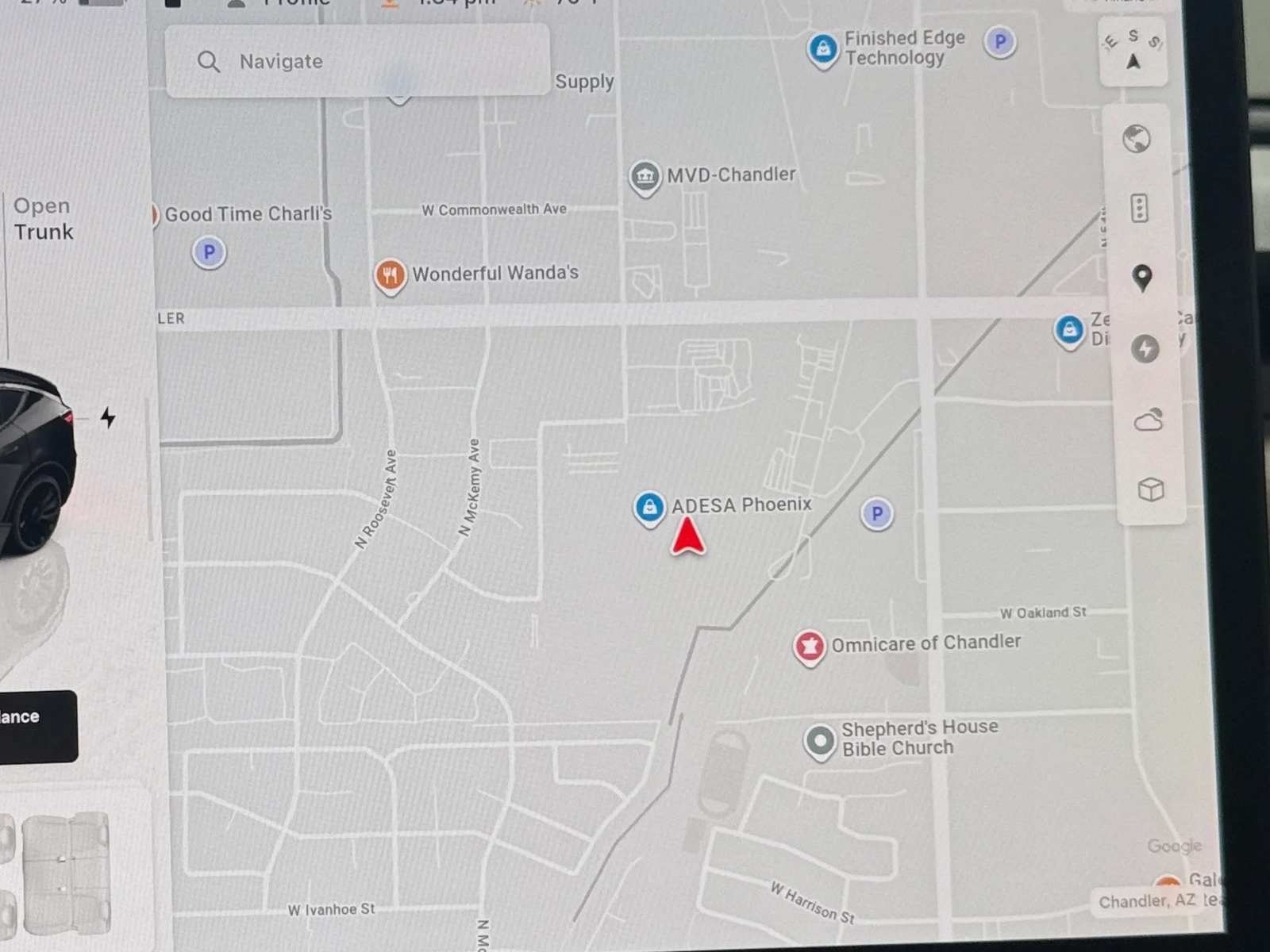This screenshot has height=952, width=1270.
Task: Open the weather cloud icon
Action: 1148,420
